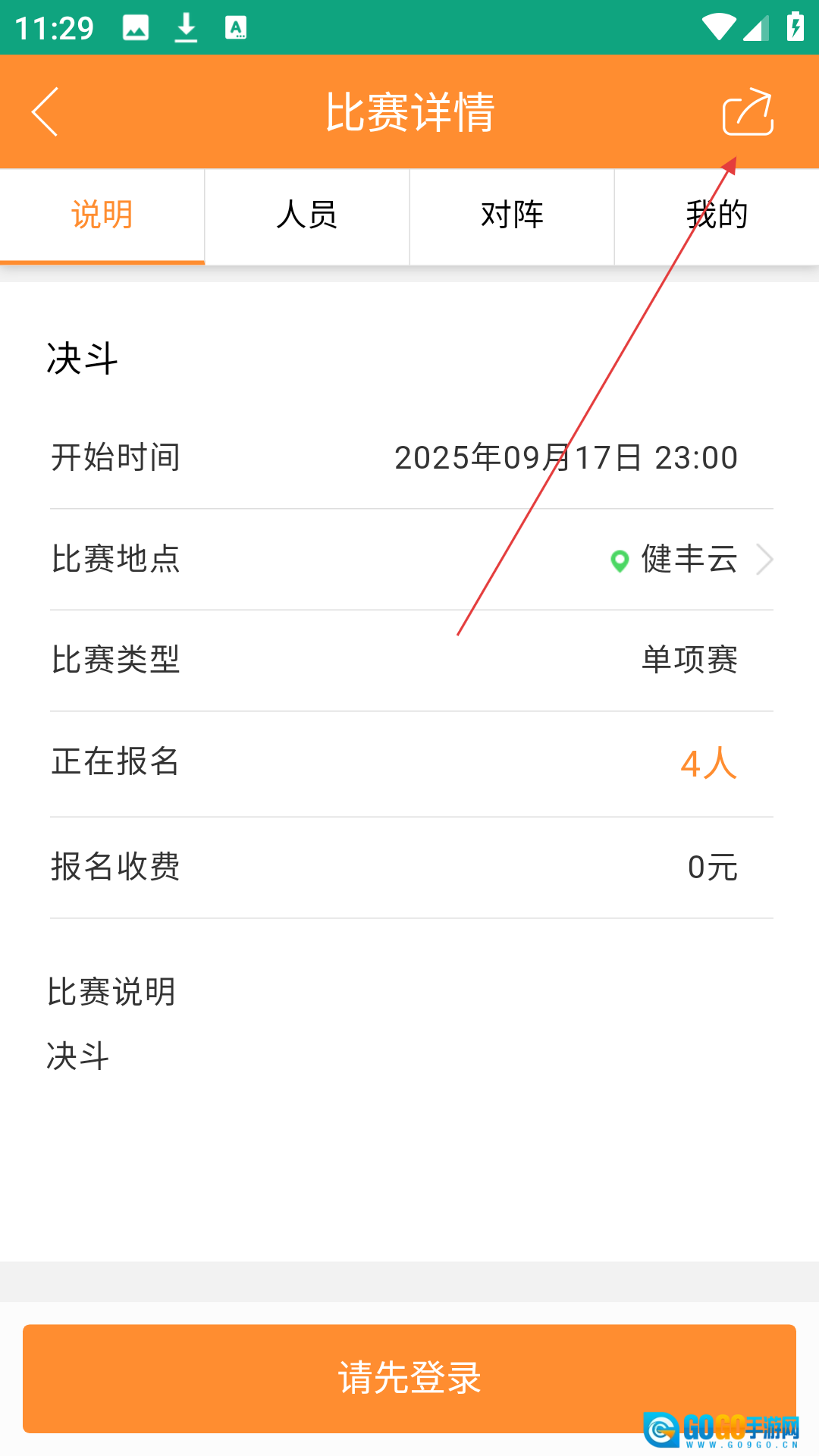819x1456 pixels.
Task: View the 我的 tab
Action: pyautogui.click(x=717, y=215)
